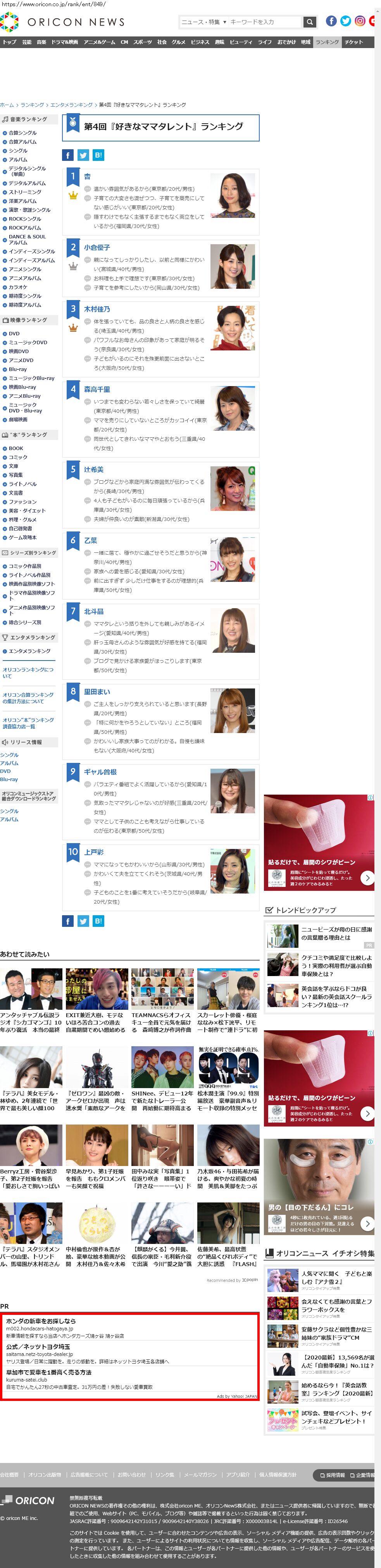The height and width of the screenshot is (1568, 381).
Task: Open the ニュース・特集 search dropdown
Action: click(203, 22)
